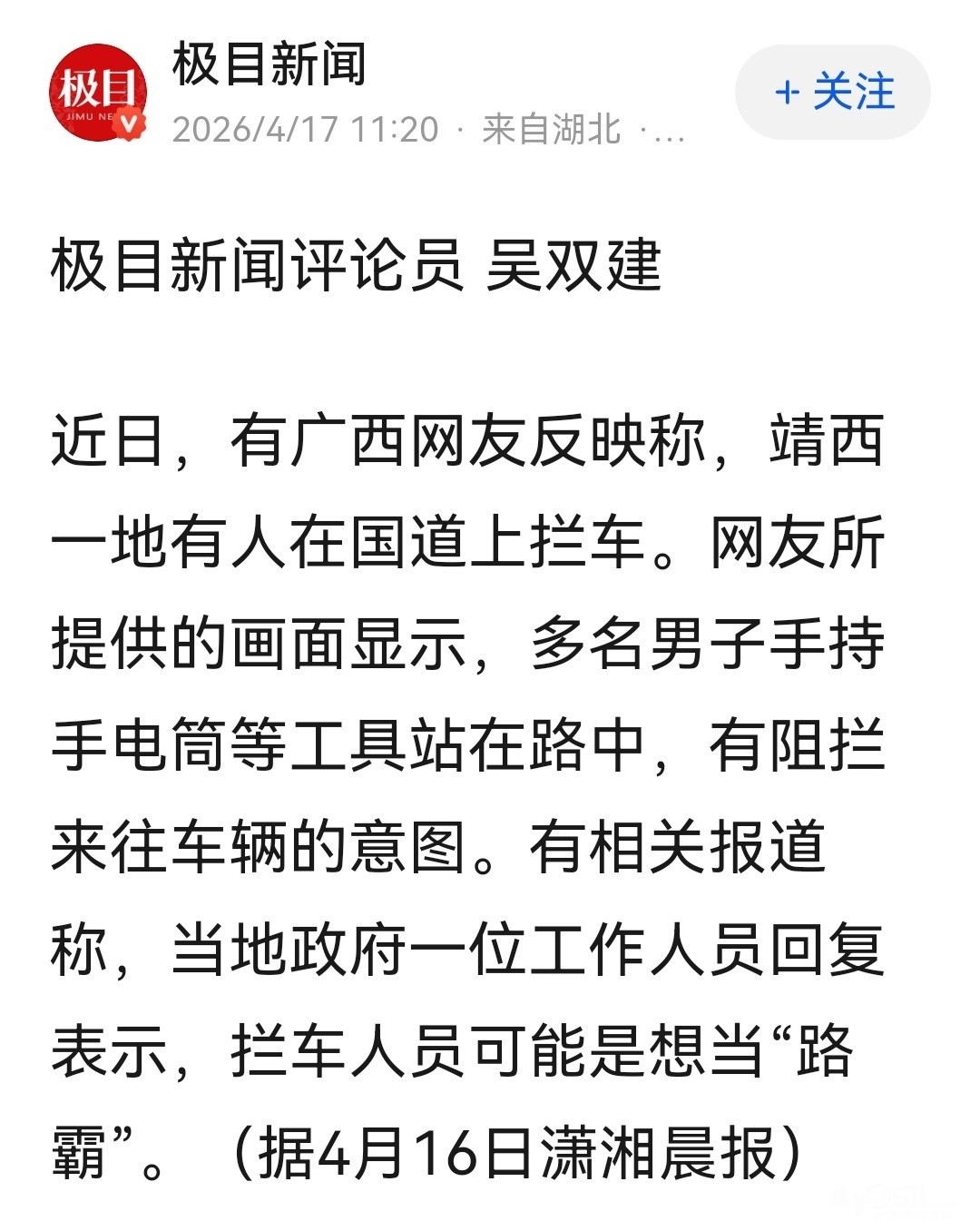Viewport: 980px width, 1231px height.
Task: Follow 极目新闻 with the 关注 button
Action: [832, 92]
